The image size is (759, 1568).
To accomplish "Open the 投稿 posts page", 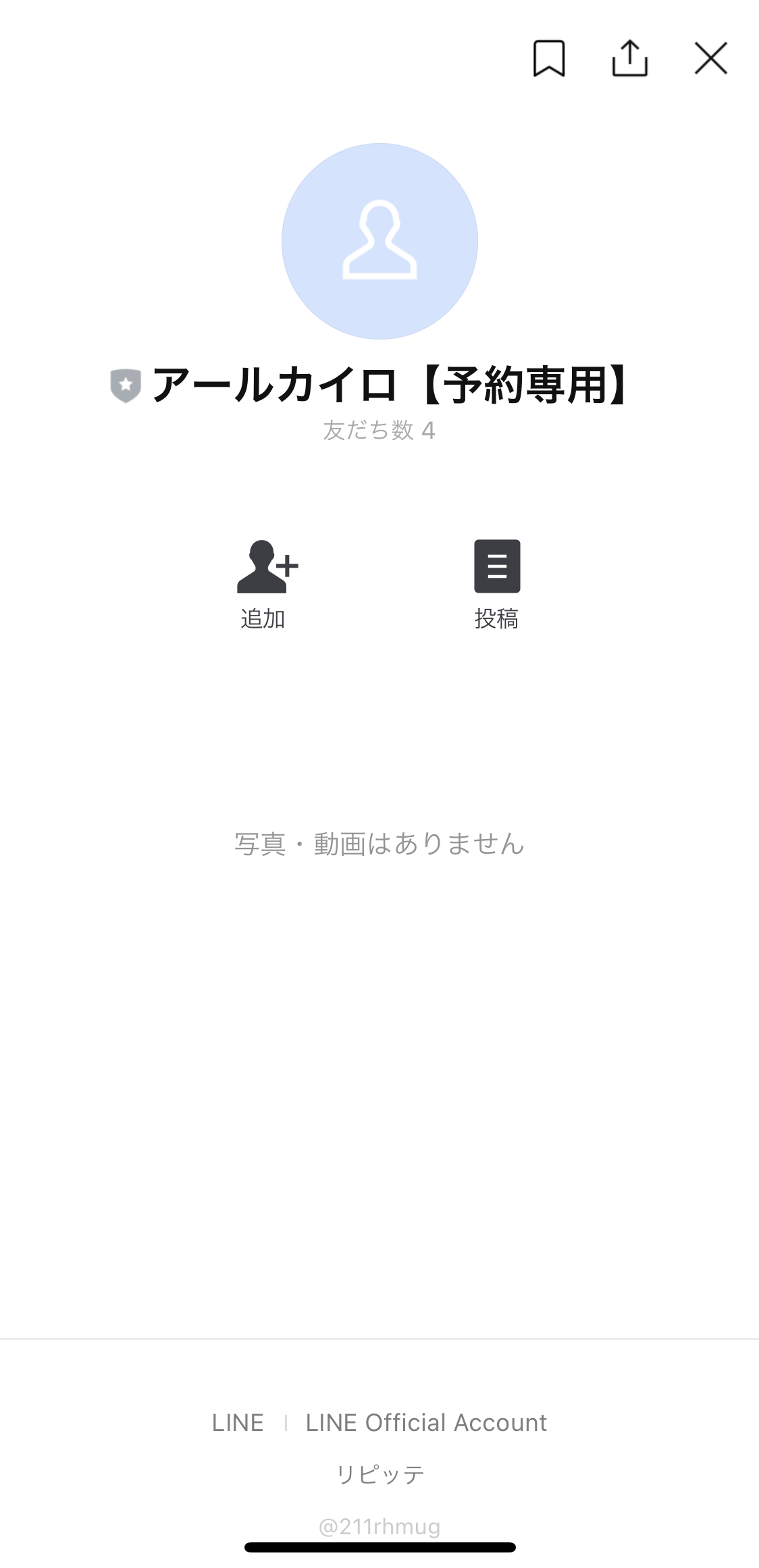I will pyautogui.click(x=497, y=585).
